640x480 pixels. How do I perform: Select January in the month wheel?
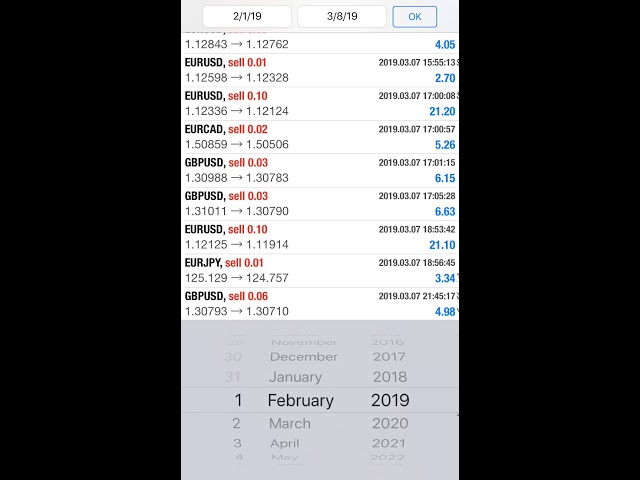[x=295, y=377]
